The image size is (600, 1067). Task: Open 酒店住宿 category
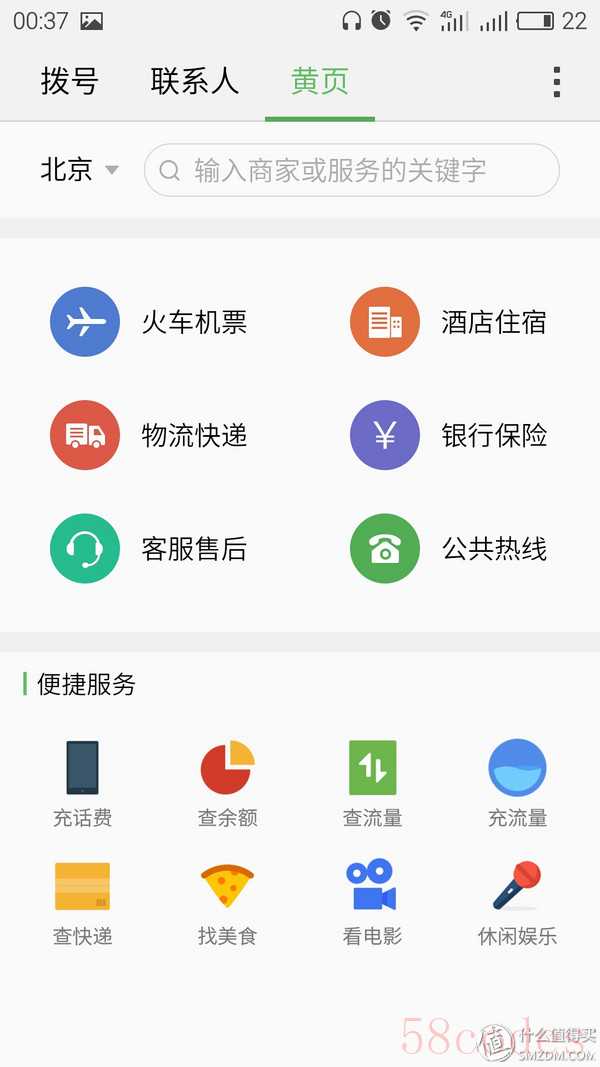(448, 322)
